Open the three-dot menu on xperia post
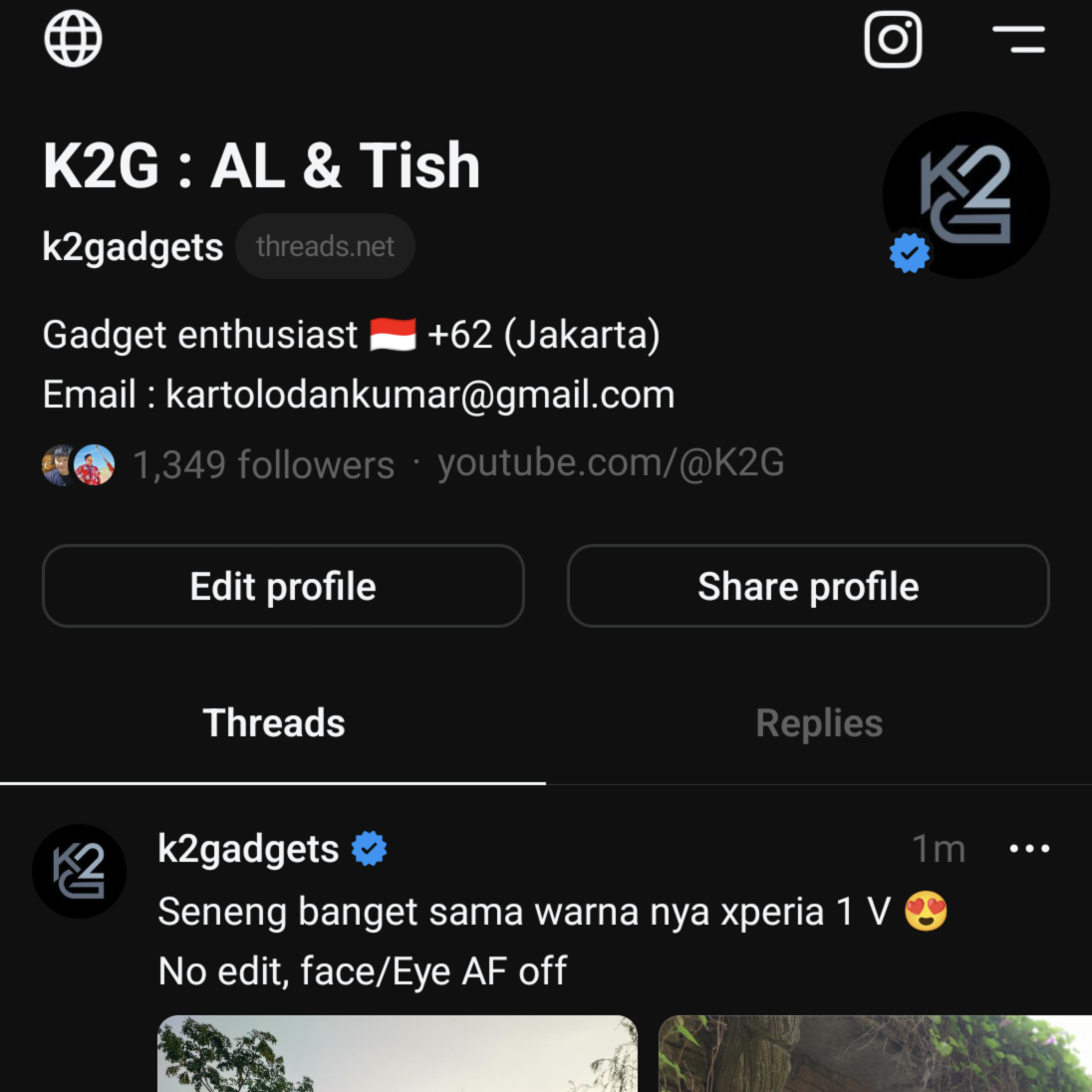This screenshot has height=1092, width=1092. 1029,848
